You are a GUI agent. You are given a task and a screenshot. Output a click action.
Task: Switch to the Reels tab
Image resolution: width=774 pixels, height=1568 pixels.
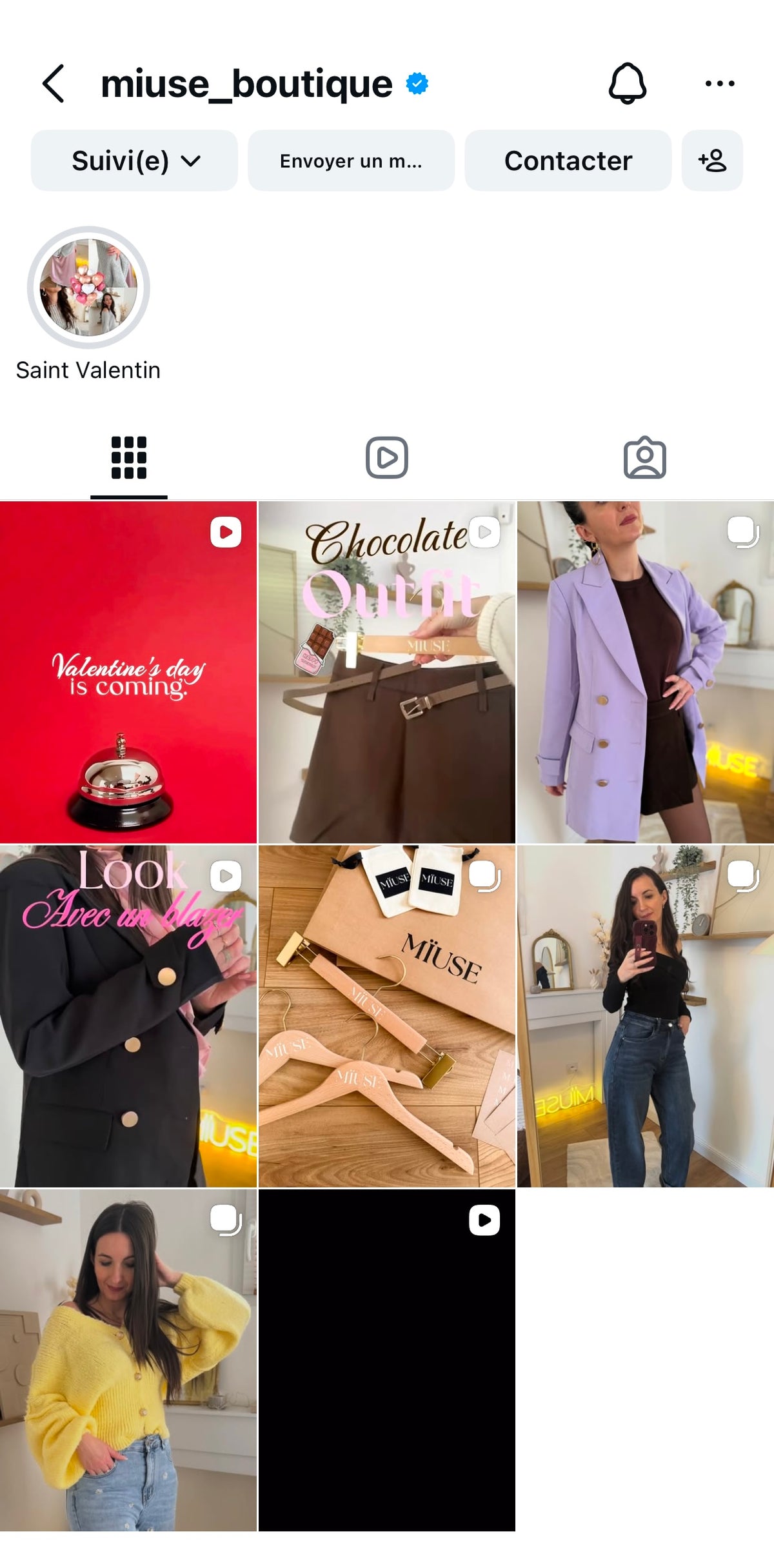[x=387, y=458]
